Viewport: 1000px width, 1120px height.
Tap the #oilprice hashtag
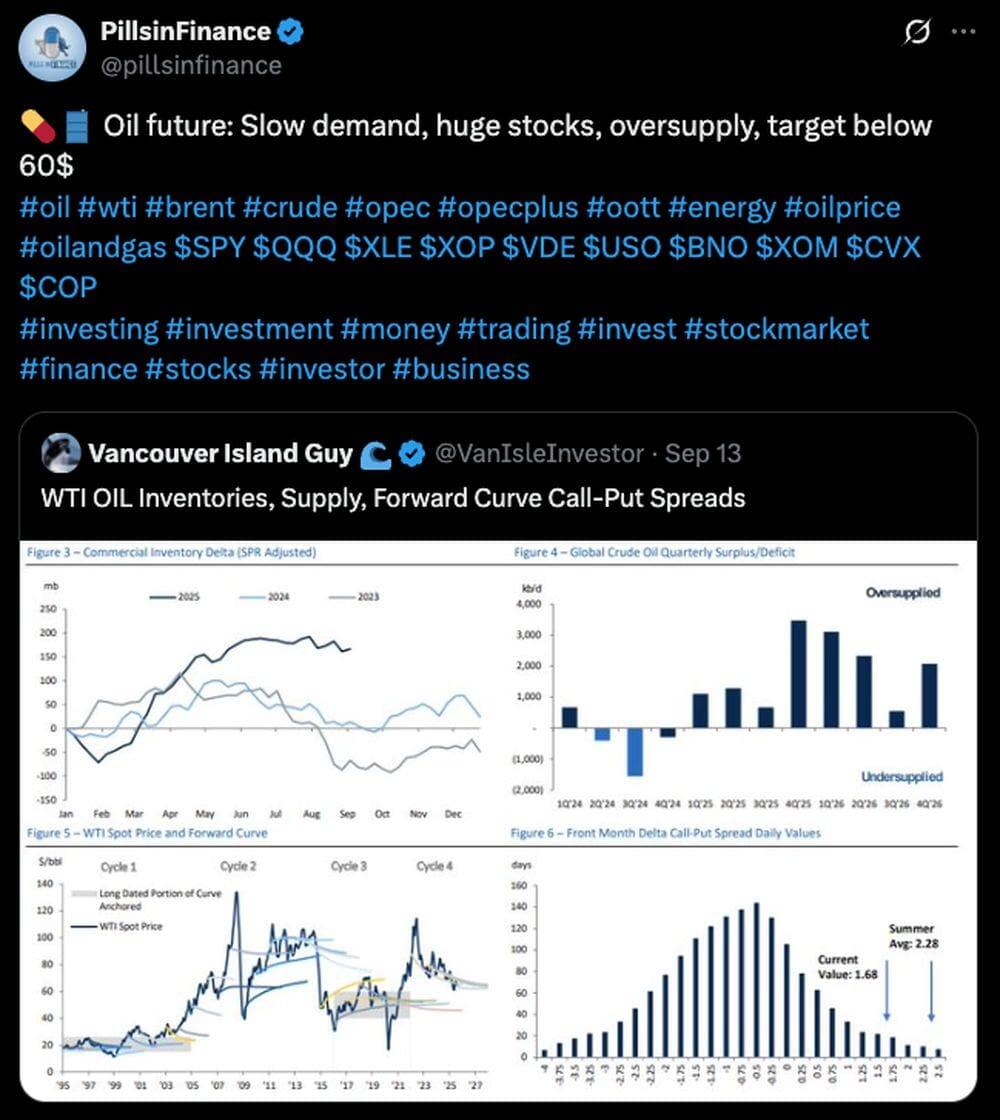click(843, 207)
